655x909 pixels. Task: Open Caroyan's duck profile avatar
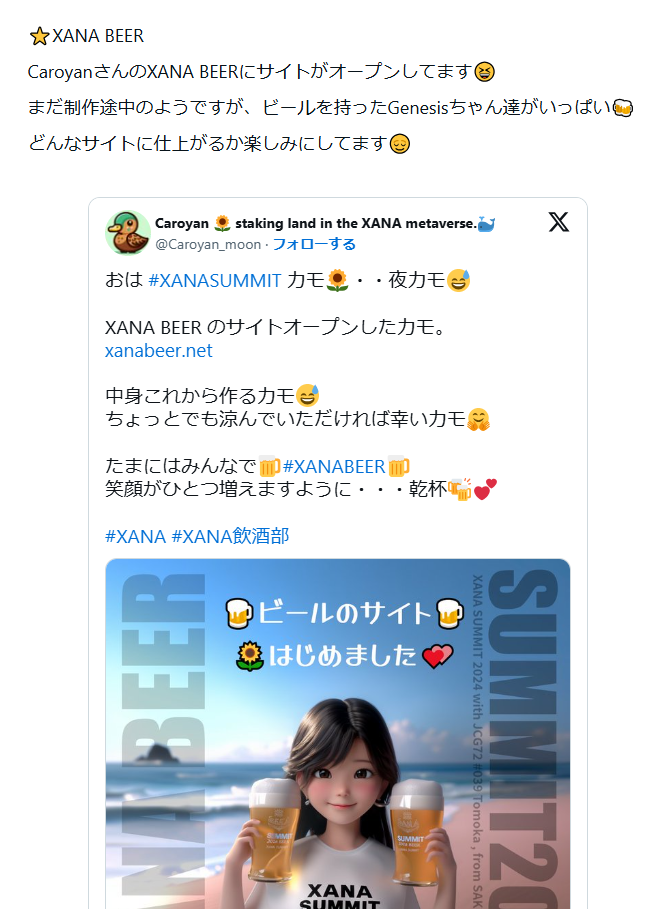click(128, 233)
